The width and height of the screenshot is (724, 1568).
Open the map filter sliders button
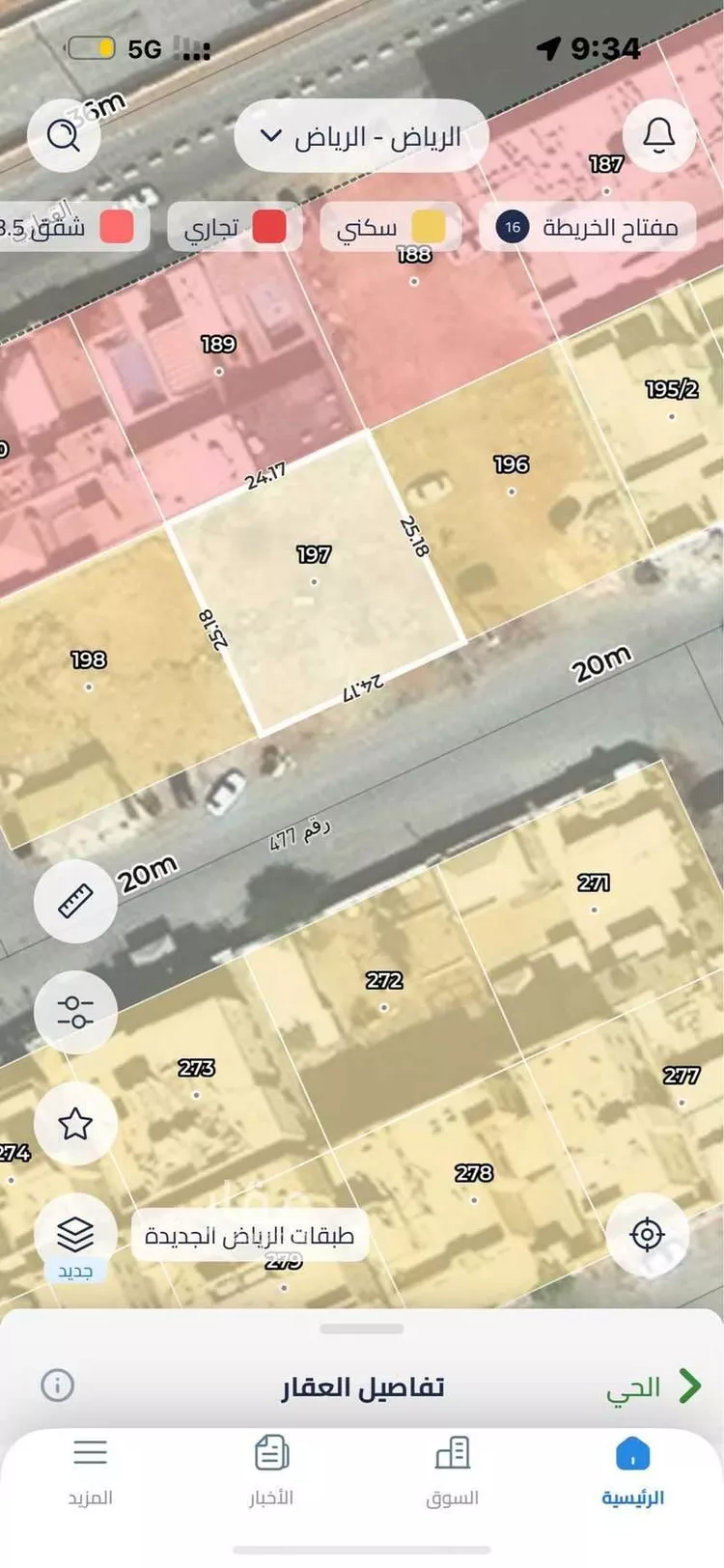click(x=75, y=1012)
